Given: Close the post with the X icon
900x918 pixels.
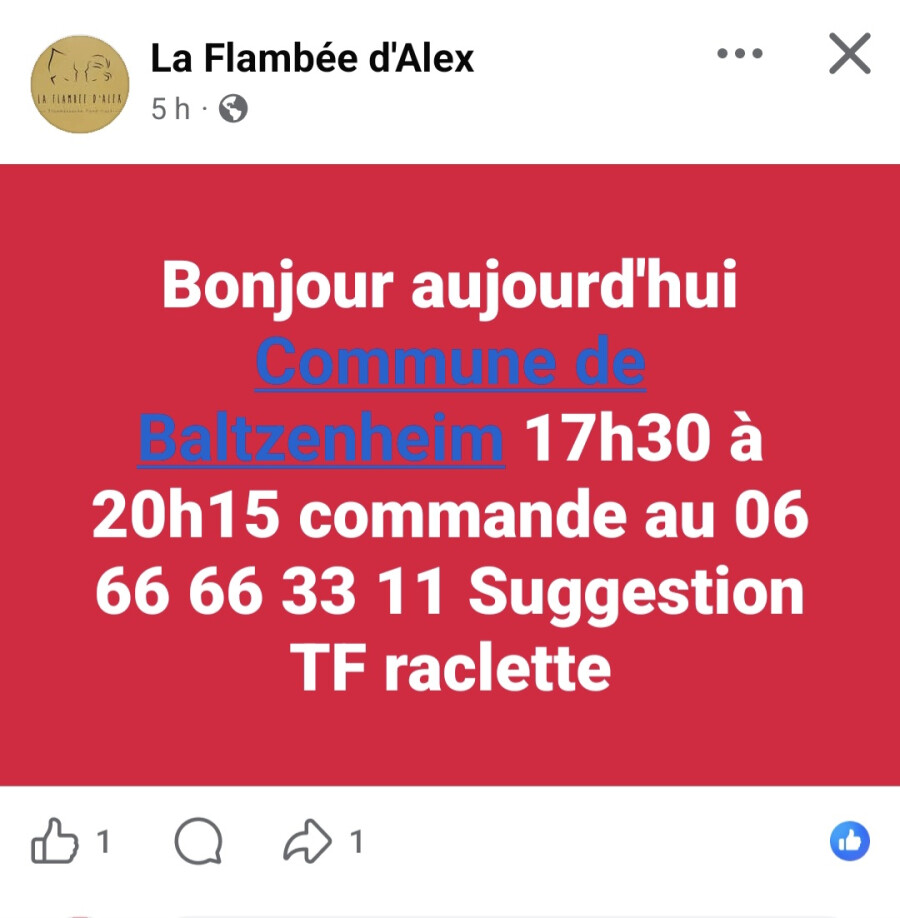Looking at the screenshot, I should point(850,54).
